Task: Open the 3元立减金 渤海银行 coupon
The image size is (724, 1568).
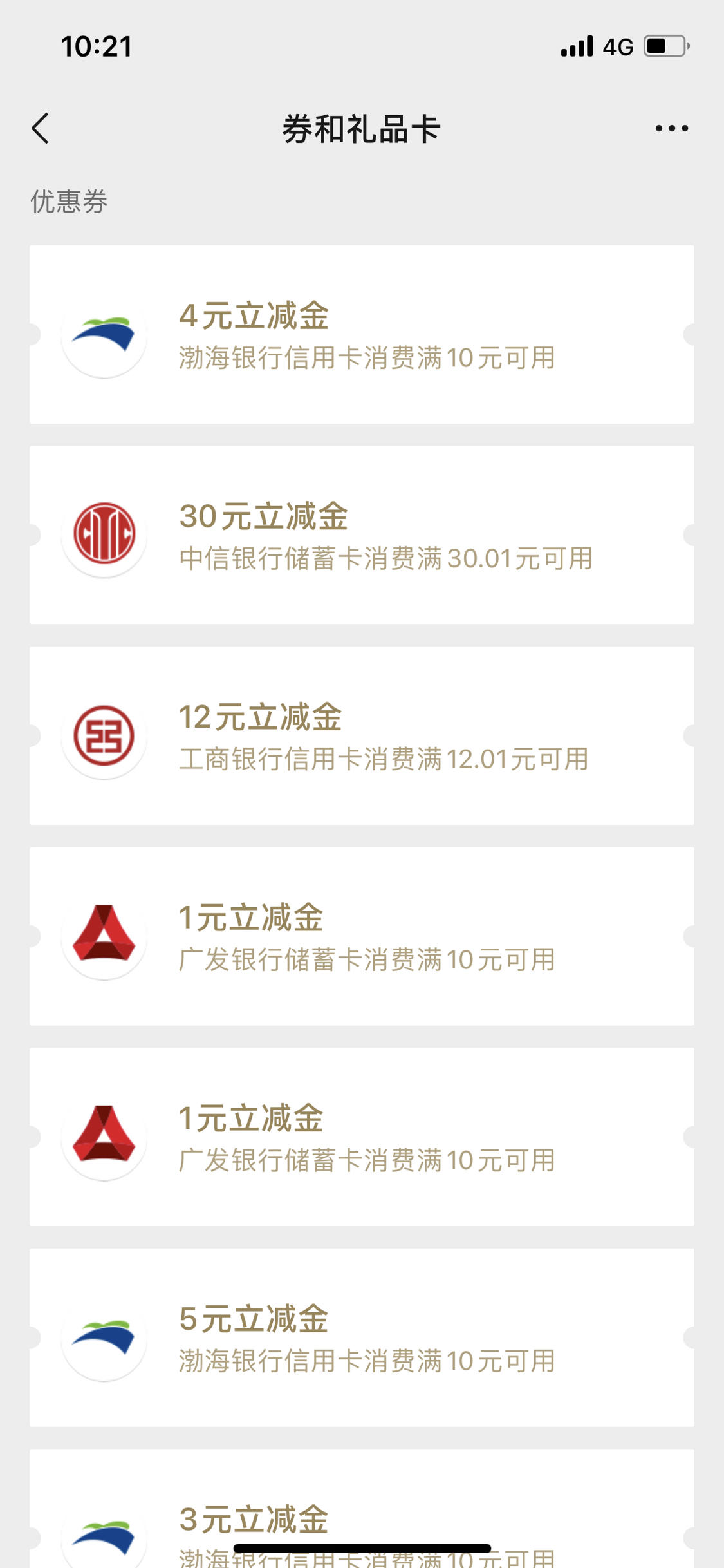Action: point(362,1509)
